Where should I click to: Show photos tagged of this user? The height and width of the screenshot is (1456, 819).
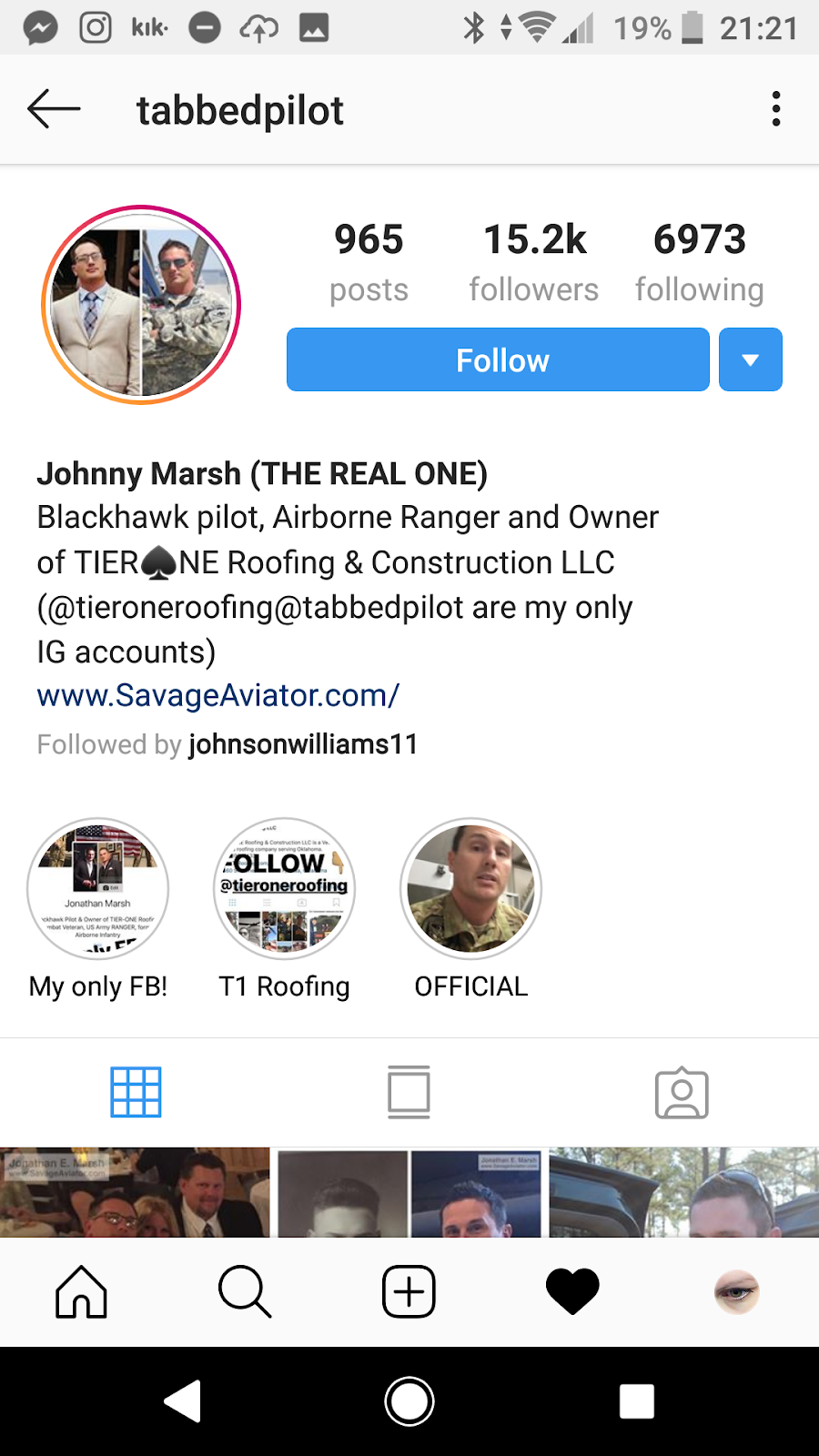(x=682, y=1092)
